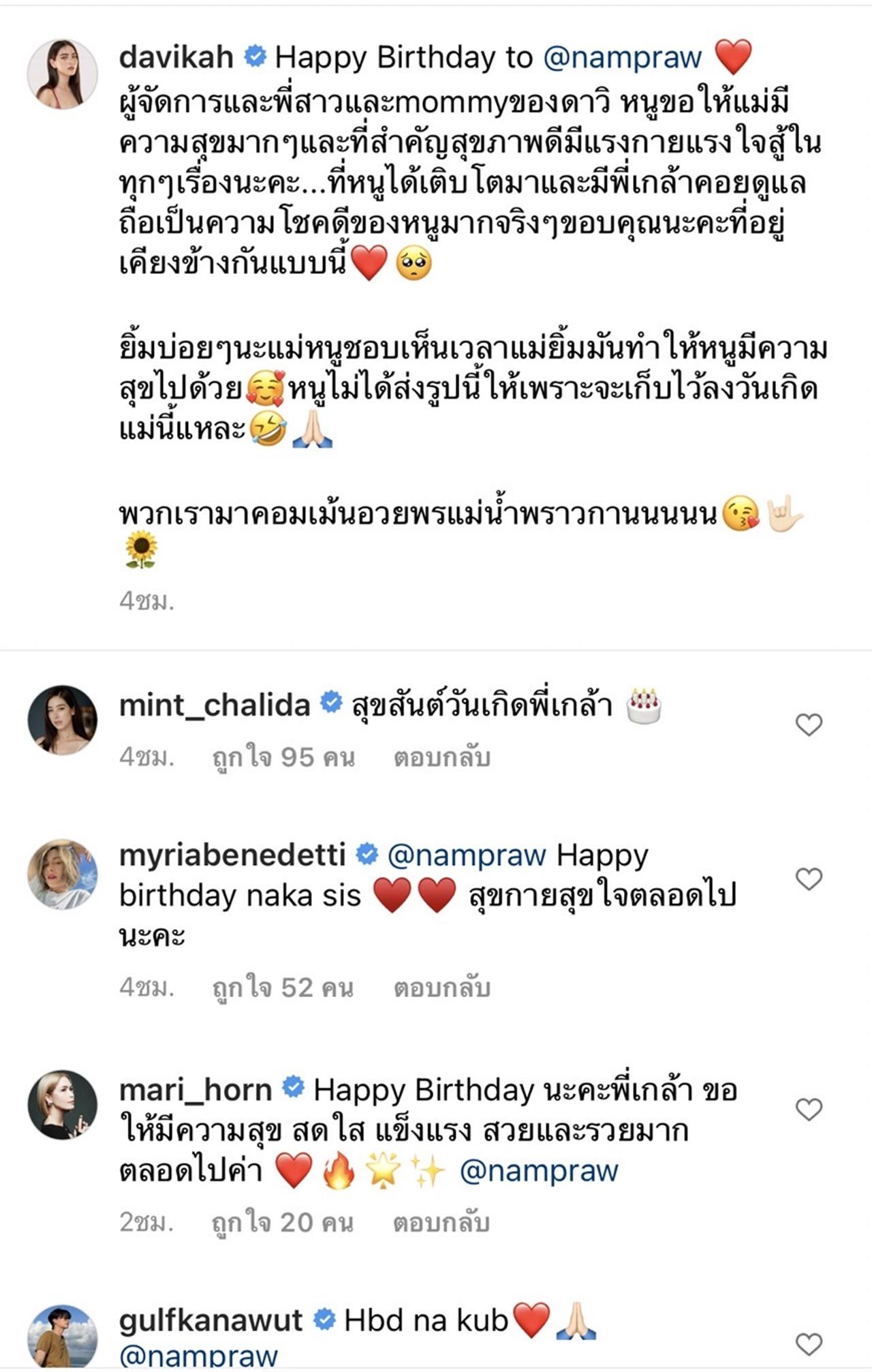
Task: Like gulfkanawut's comment
Action: tap(809, 1344)
